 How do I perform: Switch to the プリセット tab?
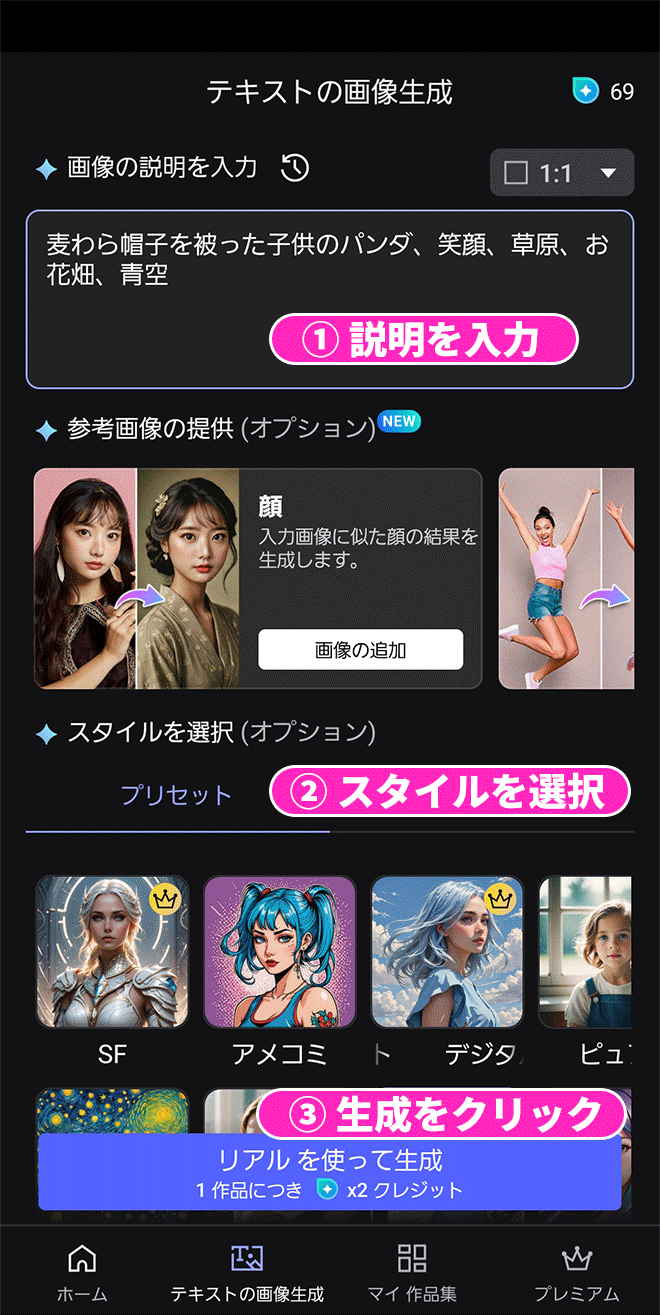[x=176, y=796]
